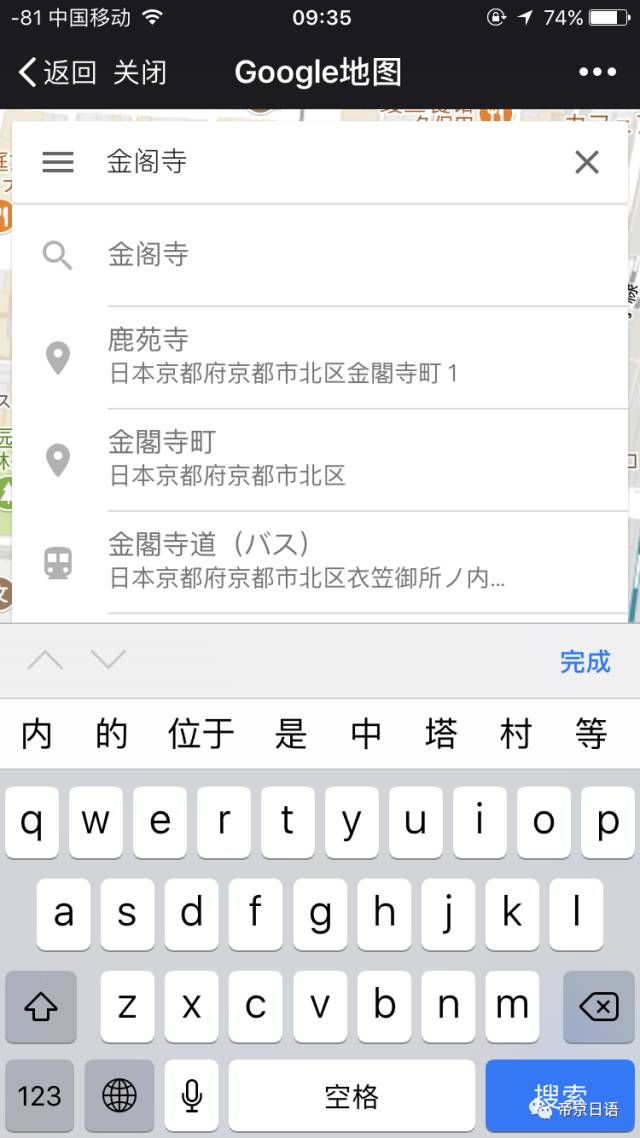Start voice dictation with microphone key
The image size is (640, 1138).
192,1096
